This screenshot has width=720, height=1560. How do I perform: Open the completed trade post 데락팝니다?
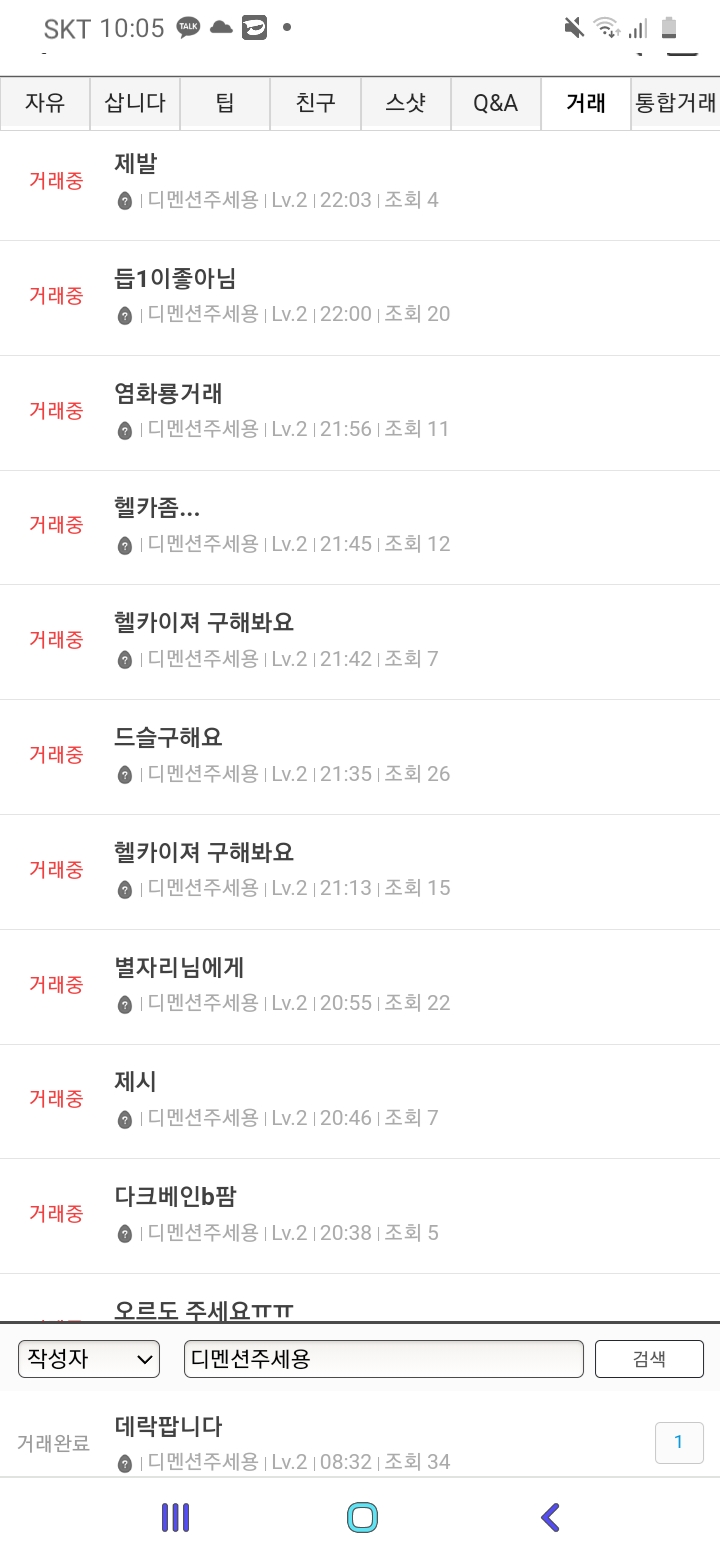coord(168,1426)
